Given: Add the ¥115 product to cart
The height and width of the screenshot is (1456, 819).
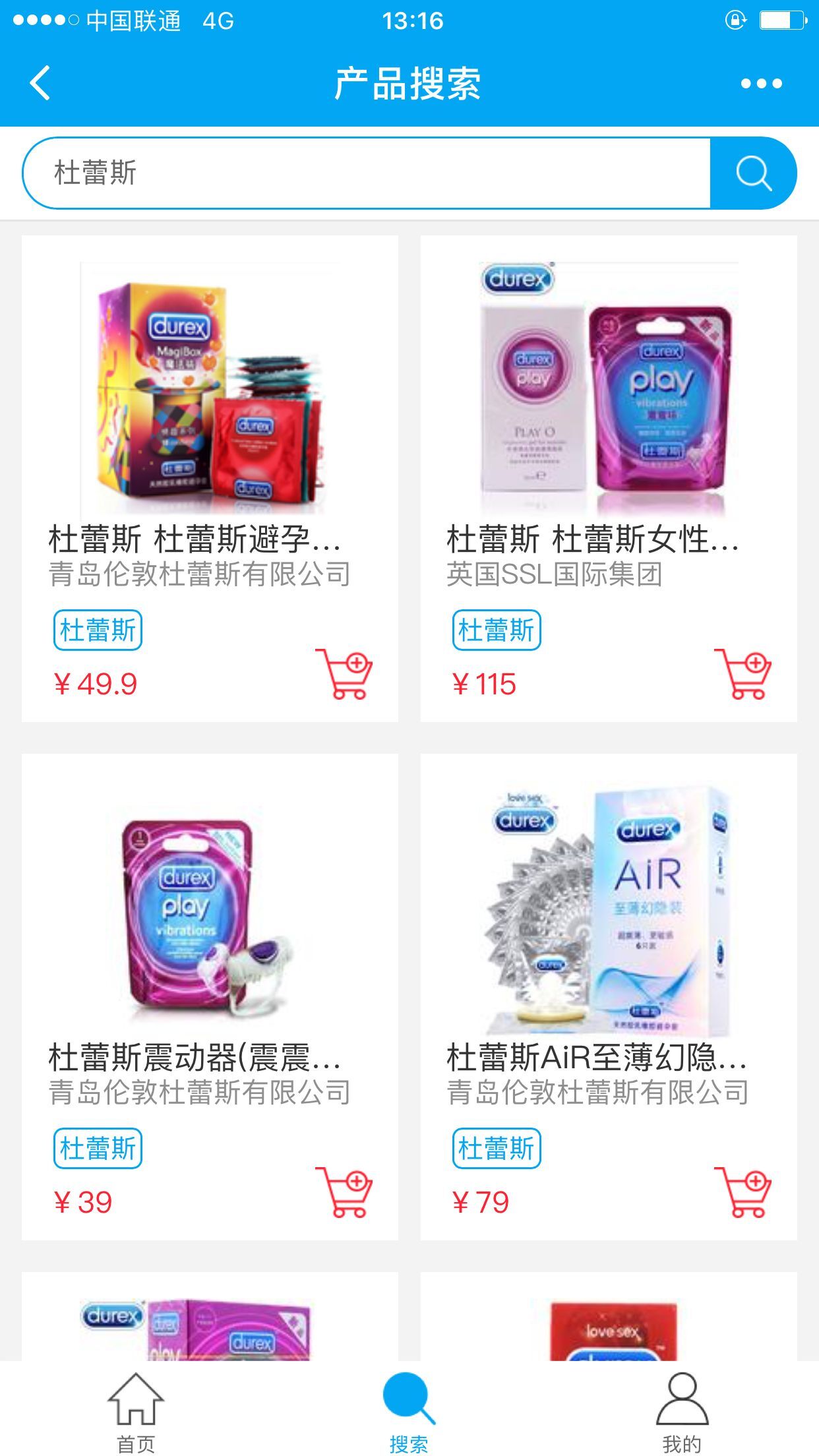Looking at the screenshot, I should coord(743,674).
